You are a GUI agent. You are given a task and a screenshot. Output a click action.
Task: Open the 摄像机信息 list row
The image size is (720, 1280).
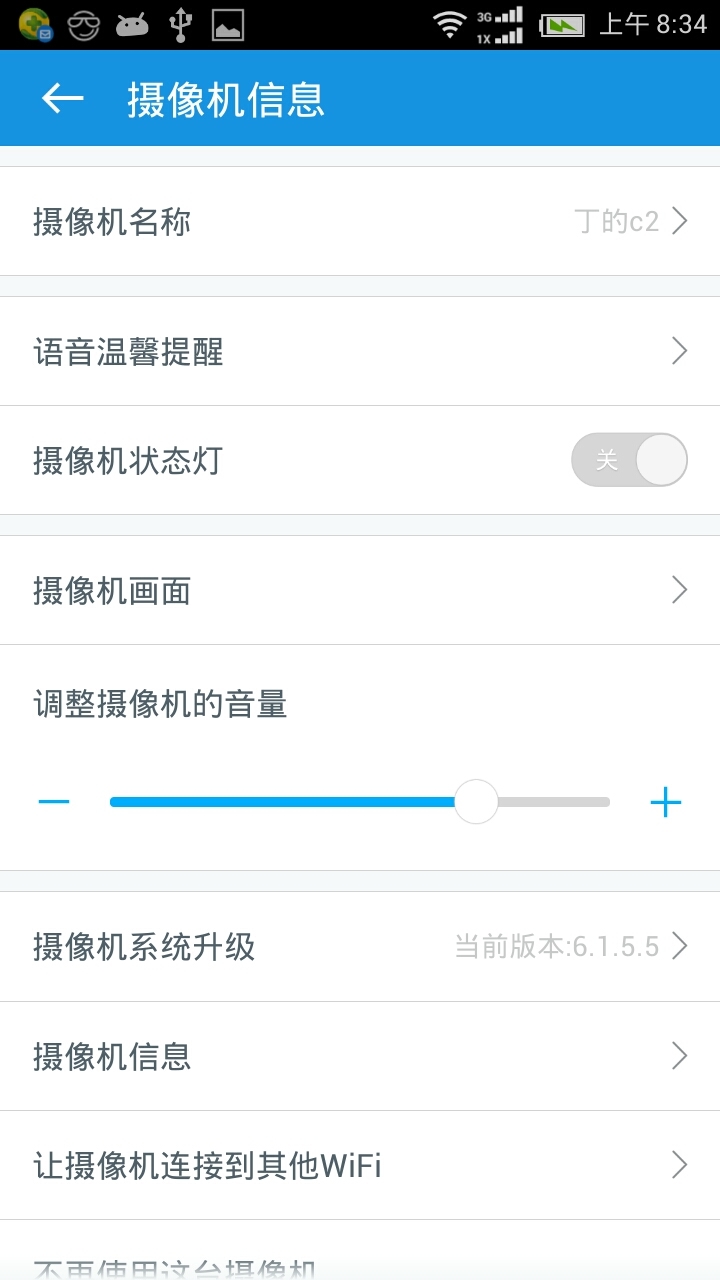point(360,1056)
